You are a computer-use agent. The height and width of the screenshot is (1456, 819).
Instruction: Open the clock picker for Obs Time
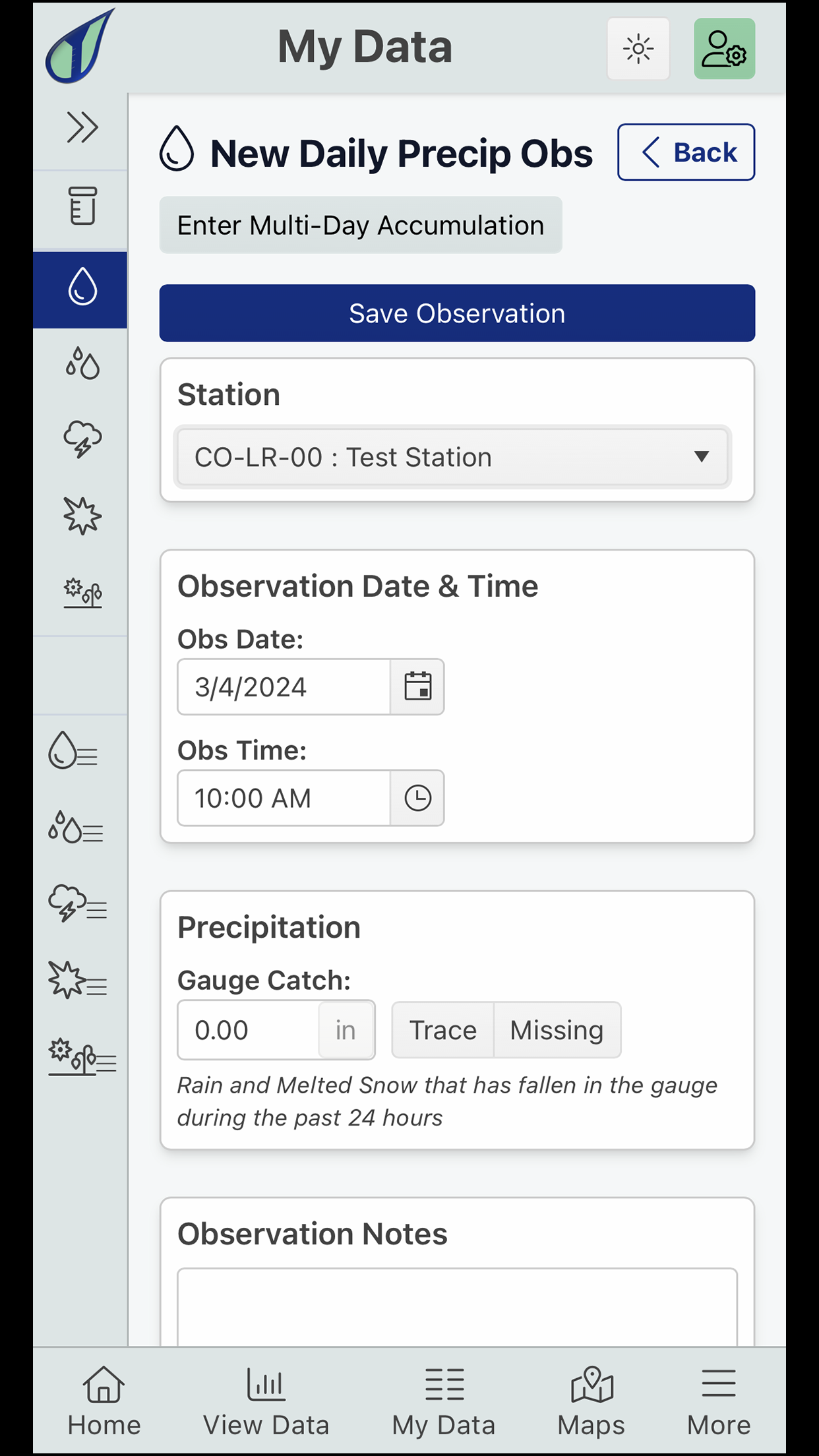click(417, 798)
